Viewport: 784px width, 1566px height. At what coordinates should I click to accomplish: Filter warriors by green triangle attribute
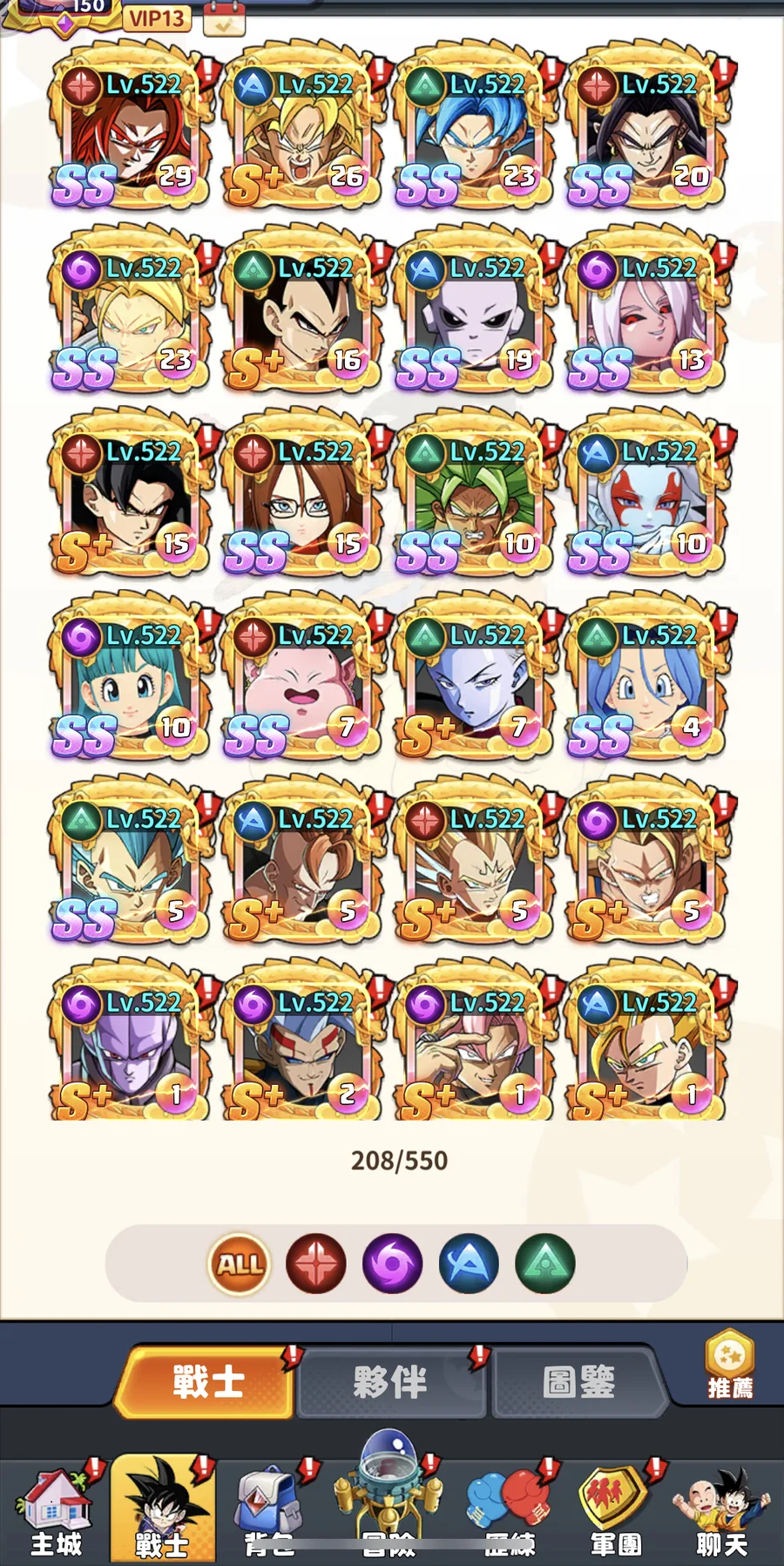pos(545,1264)
